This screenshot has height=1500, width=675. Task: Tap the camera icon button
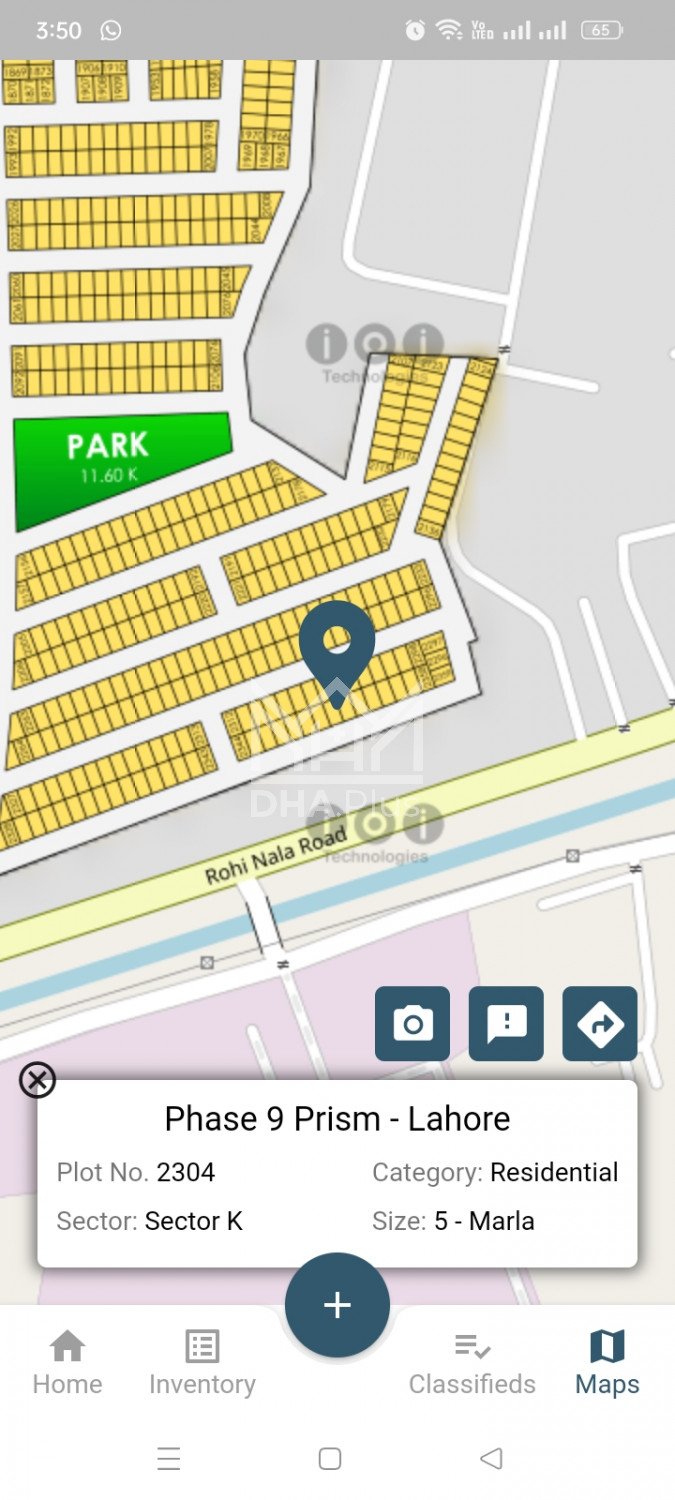click(x=412, y=1024)
